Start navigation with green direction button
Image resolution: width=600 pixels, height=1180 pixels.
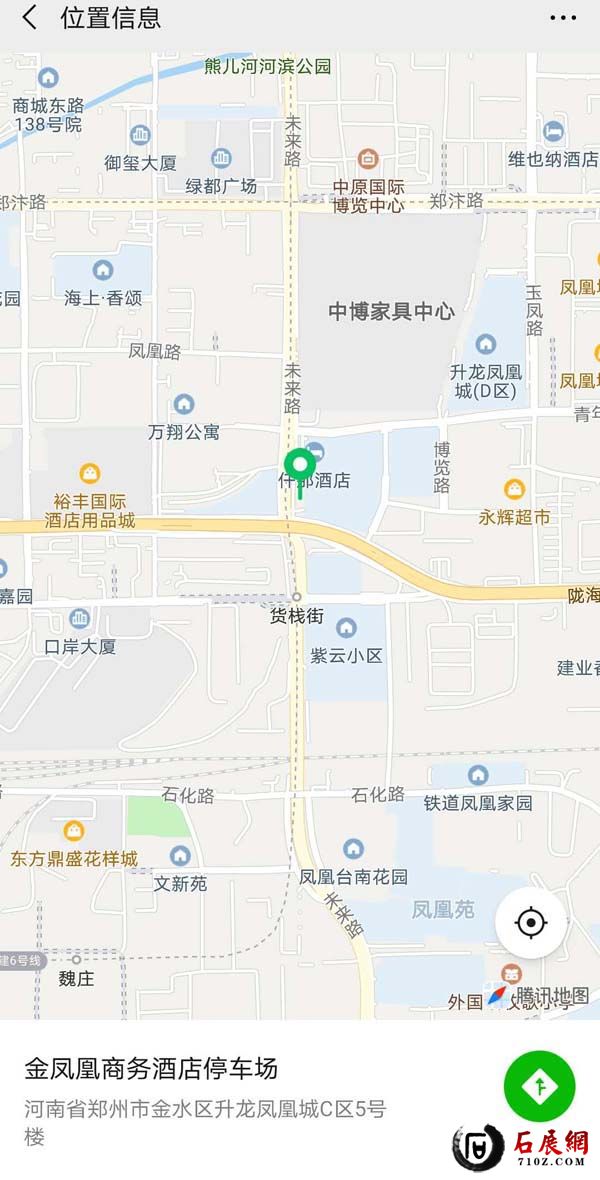click(540, 1085)
